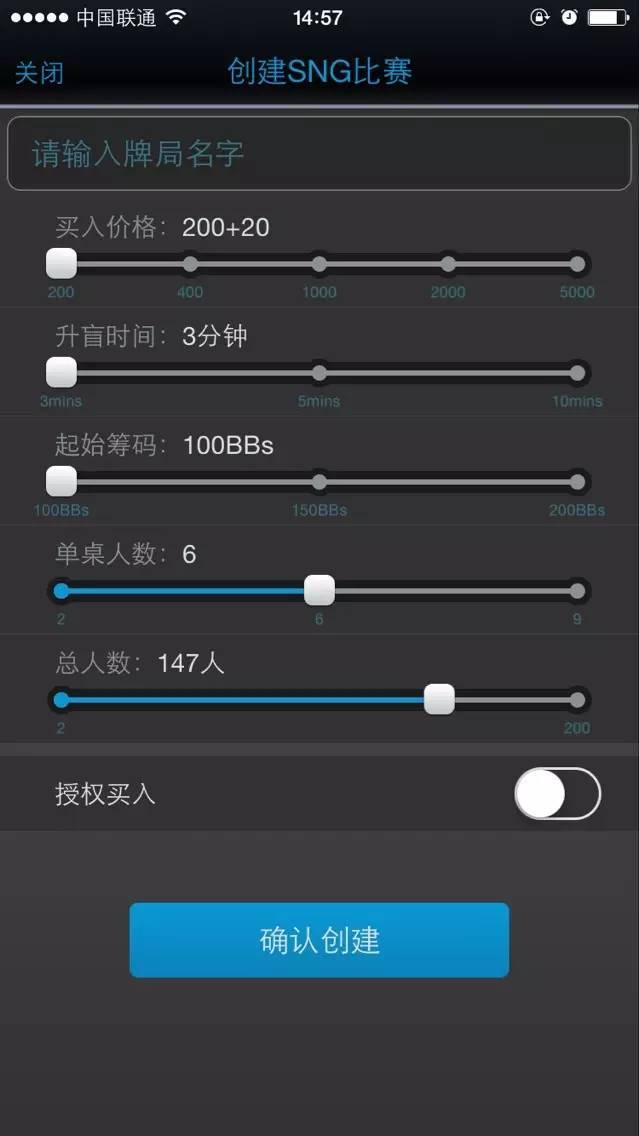The height and width of the screenshot is (1136, 639).
Task: Set blind-up time to 5mins
Action: pos(320,373)
